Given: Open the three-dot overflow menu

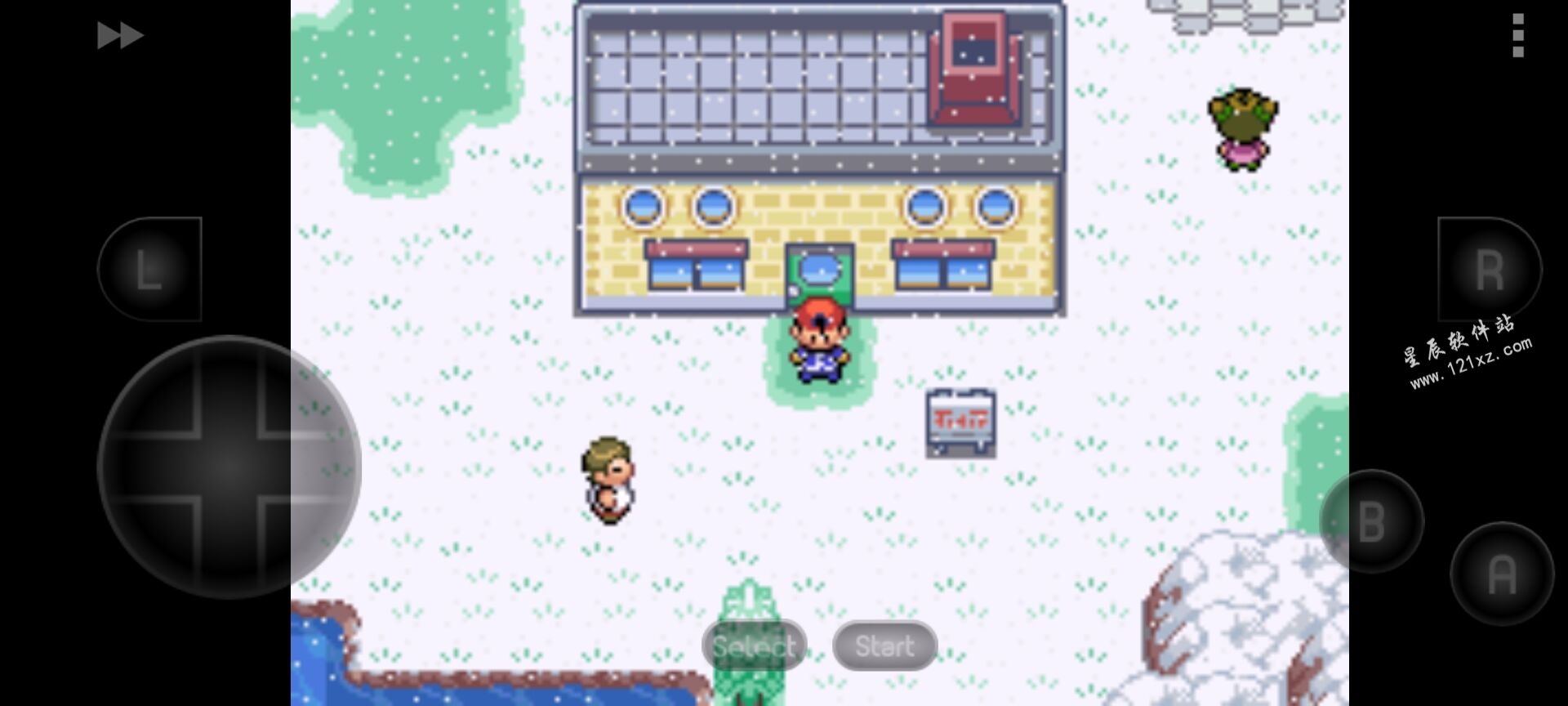Looking at the screenshot, I should pyautogui.click(x=1517, y=35).
